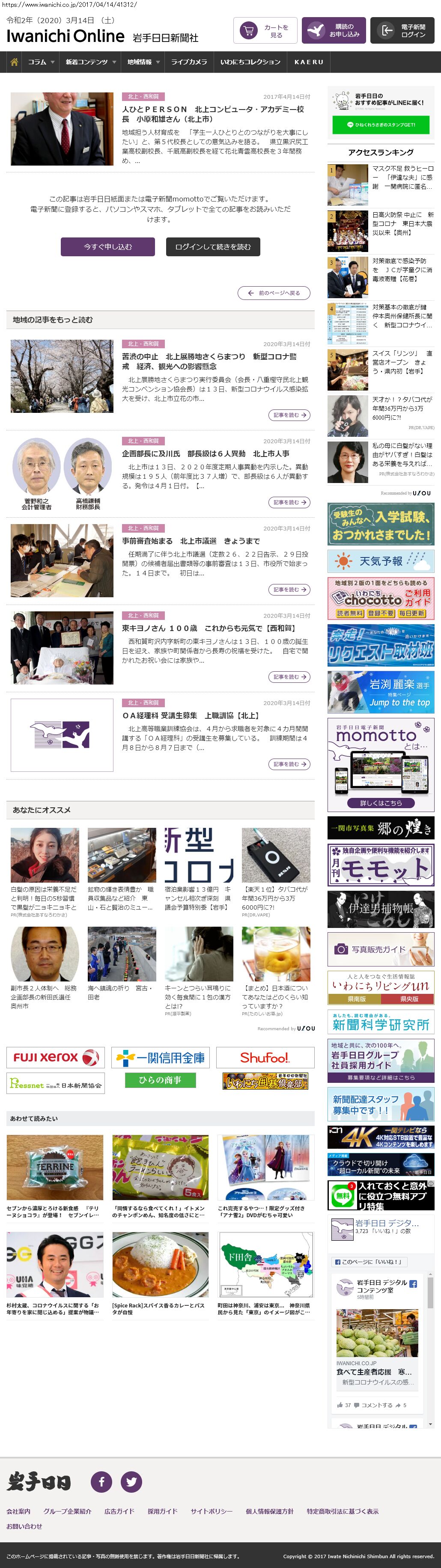This screenshot has height=1568, width=441.
Task: Open 個人情報保護方針 footer link
Action: (x=269, y=1511)
